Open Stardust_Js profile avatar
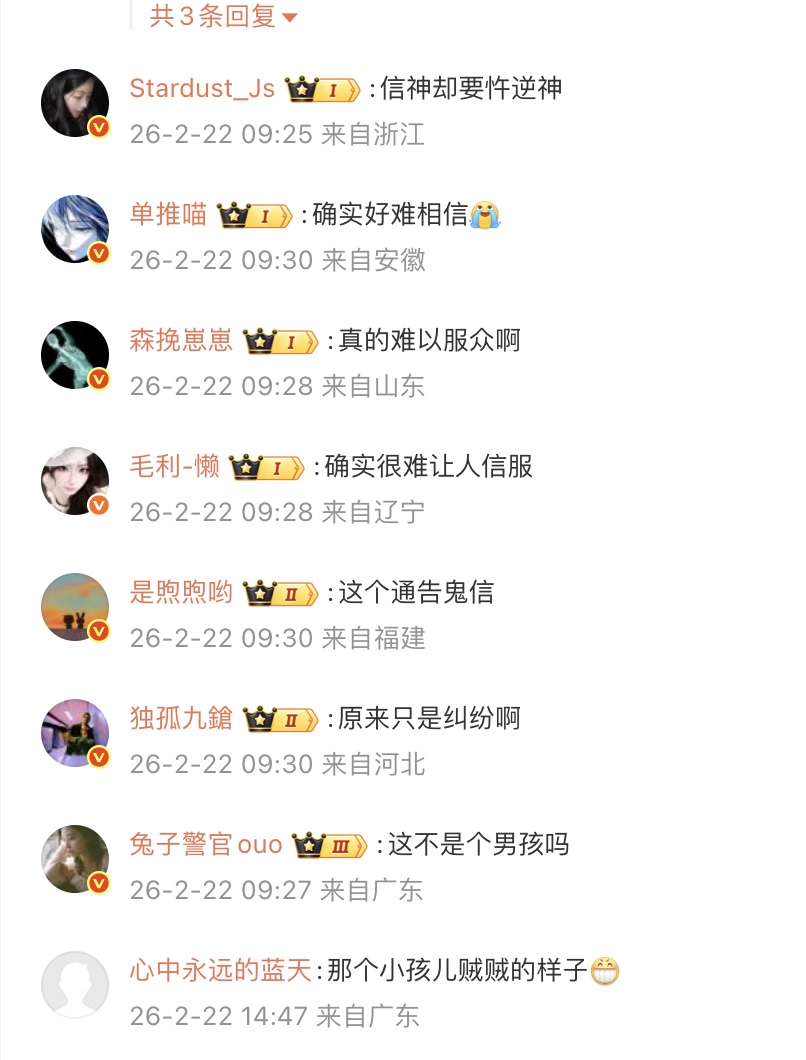This screenshot has width=806, height=1060. coord(75,103)
